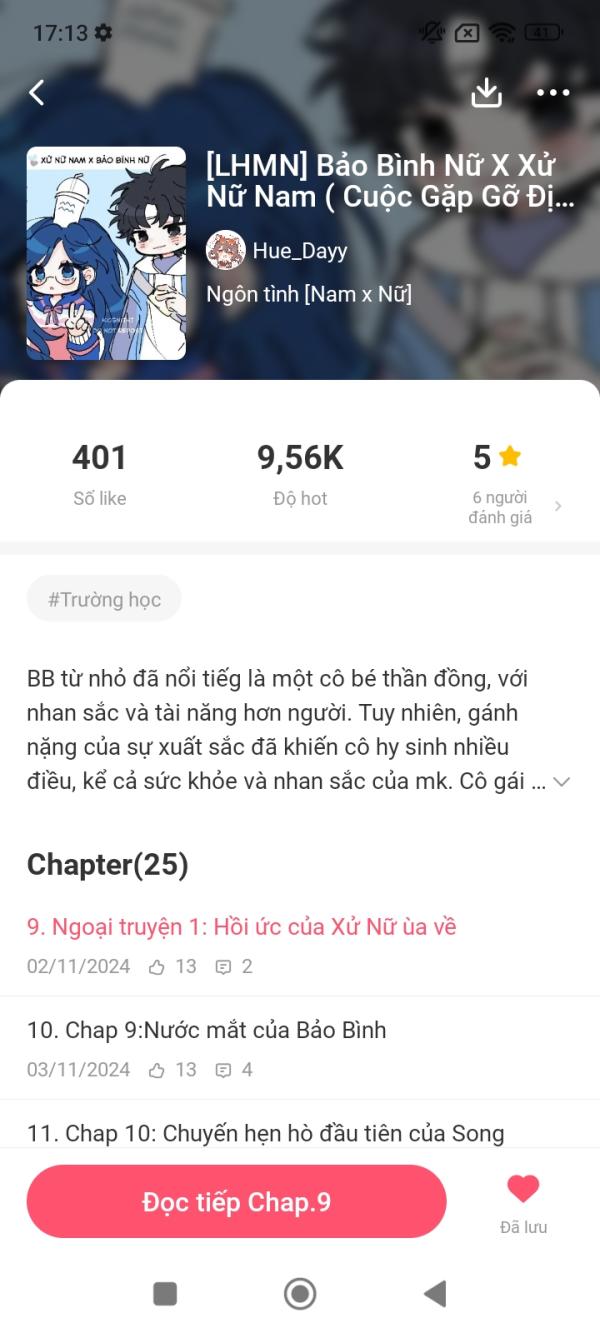This screenshot has height=1333, width=600.
Task: Tap Đọc tiếp Chap.9 button
Action: [237, 1202]
